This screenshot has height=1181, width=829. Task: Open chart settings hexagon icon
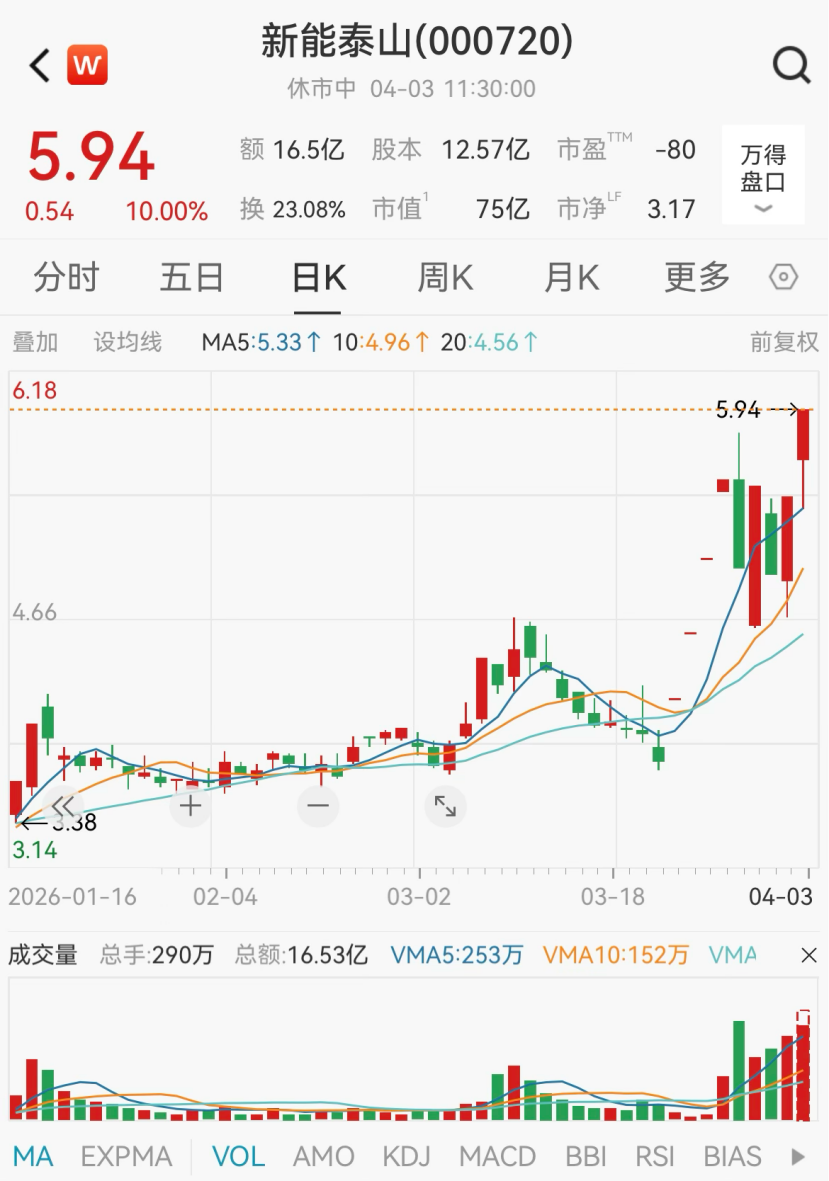(x=784, y=277)
